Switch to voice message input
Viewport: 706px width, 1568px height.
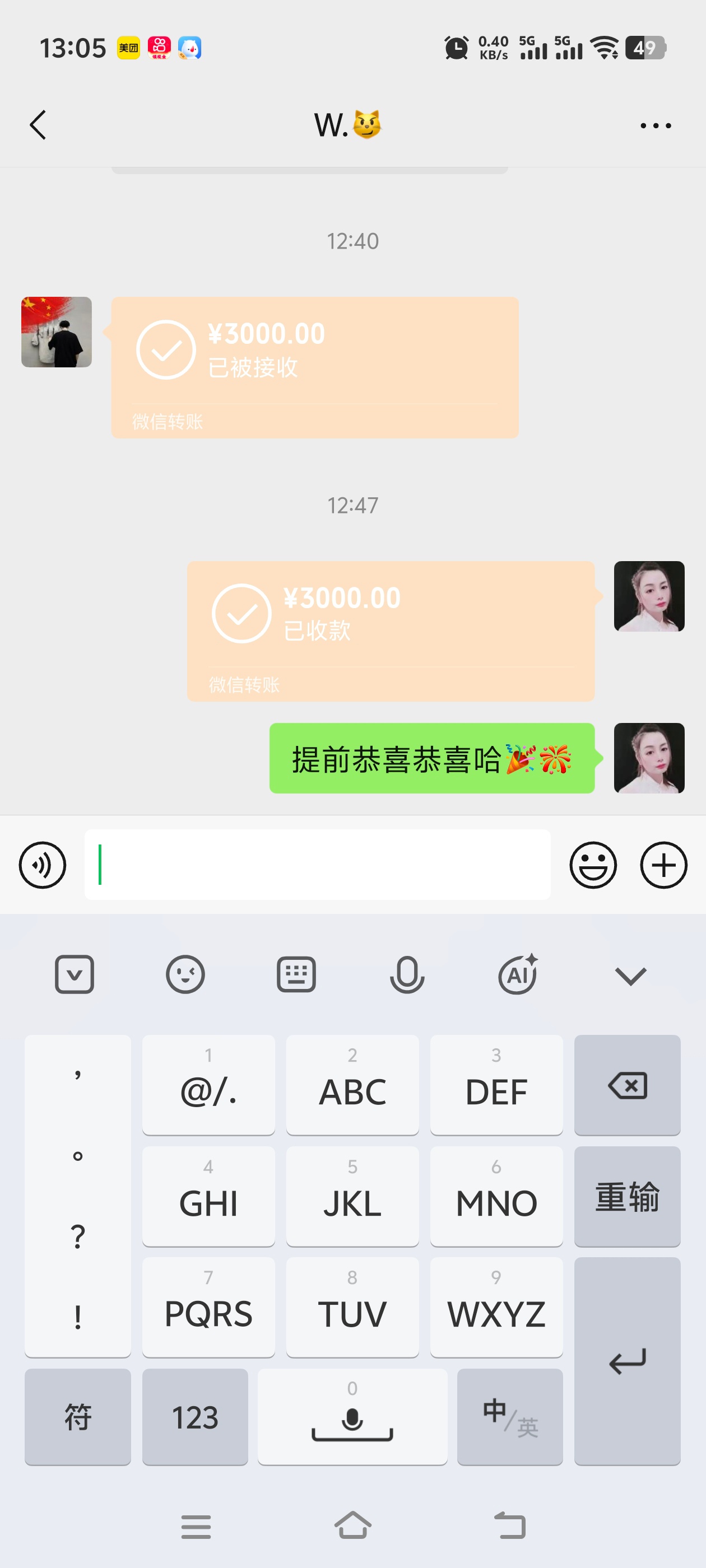pos(42,864)
